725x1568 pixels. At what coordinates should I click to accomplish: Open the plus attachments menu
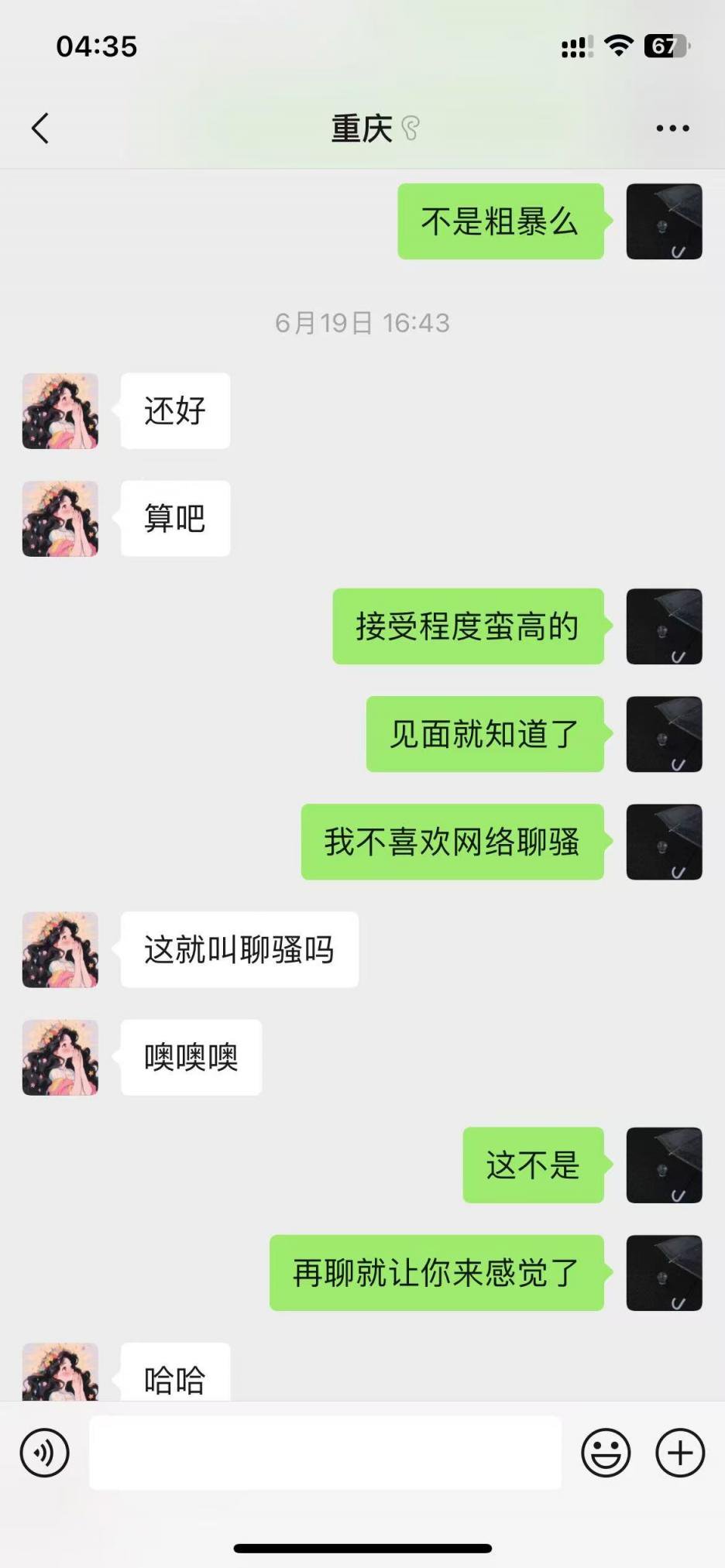(680, 1453)
